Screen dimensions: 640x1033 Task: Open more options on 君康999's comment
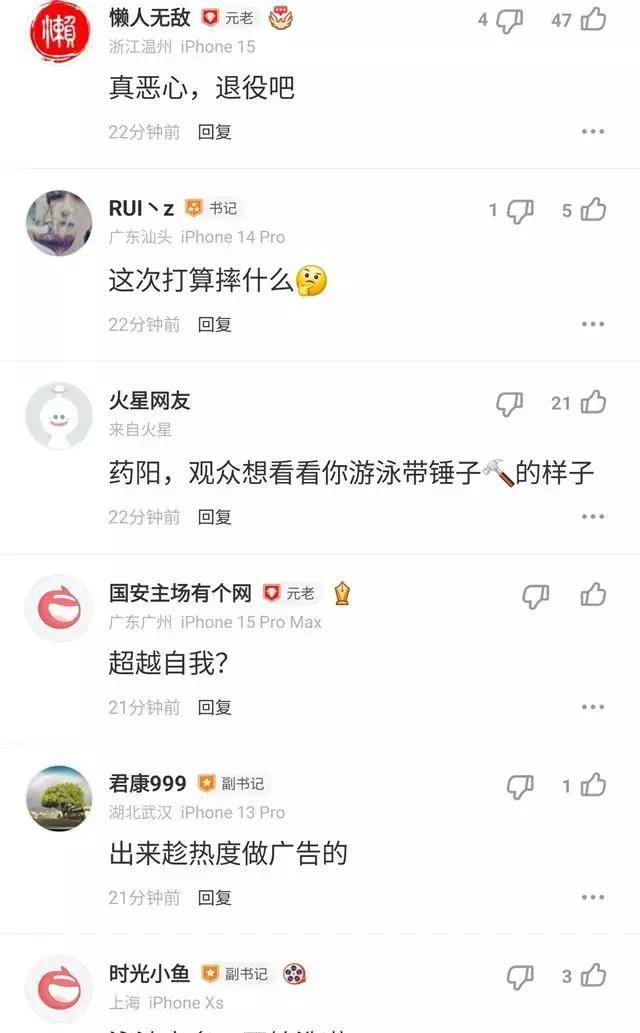click(x=593, y=898)
